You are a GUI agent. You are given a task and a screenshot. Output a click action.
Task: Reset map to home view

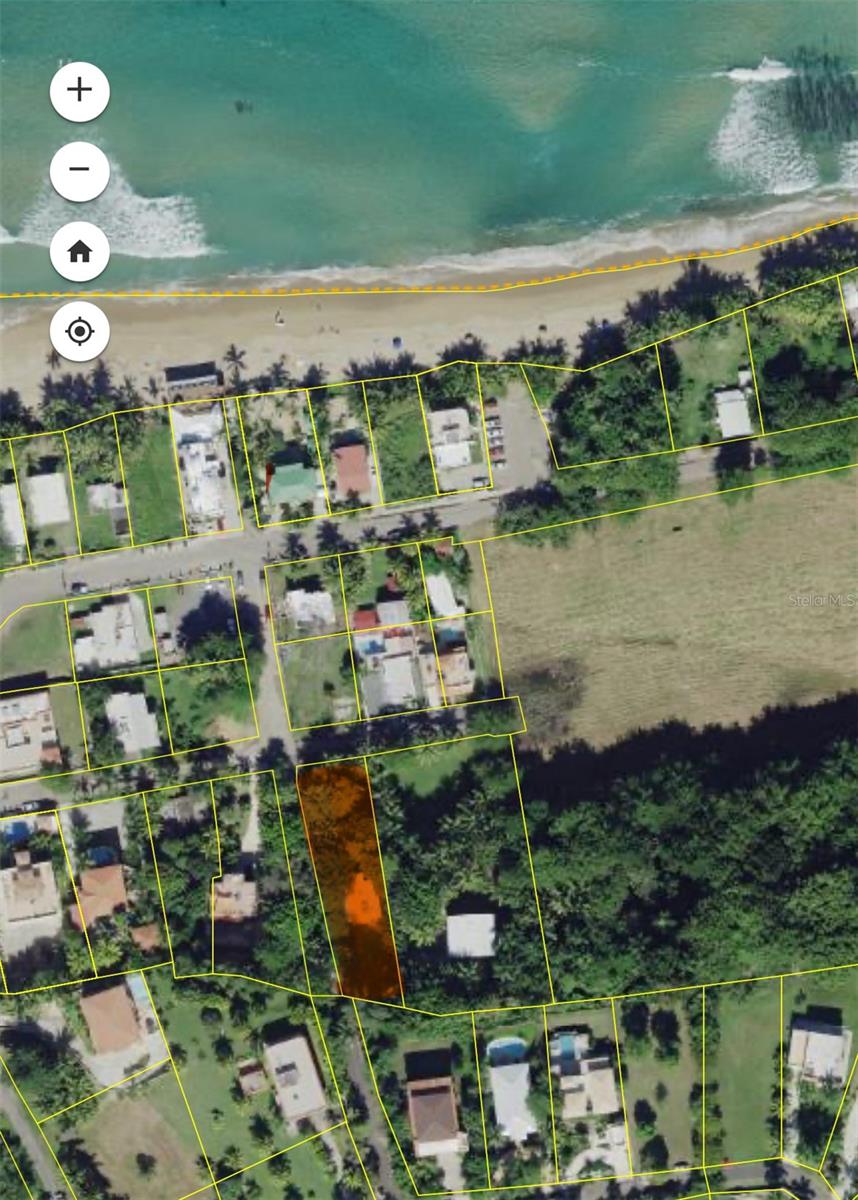click(80, 251)
